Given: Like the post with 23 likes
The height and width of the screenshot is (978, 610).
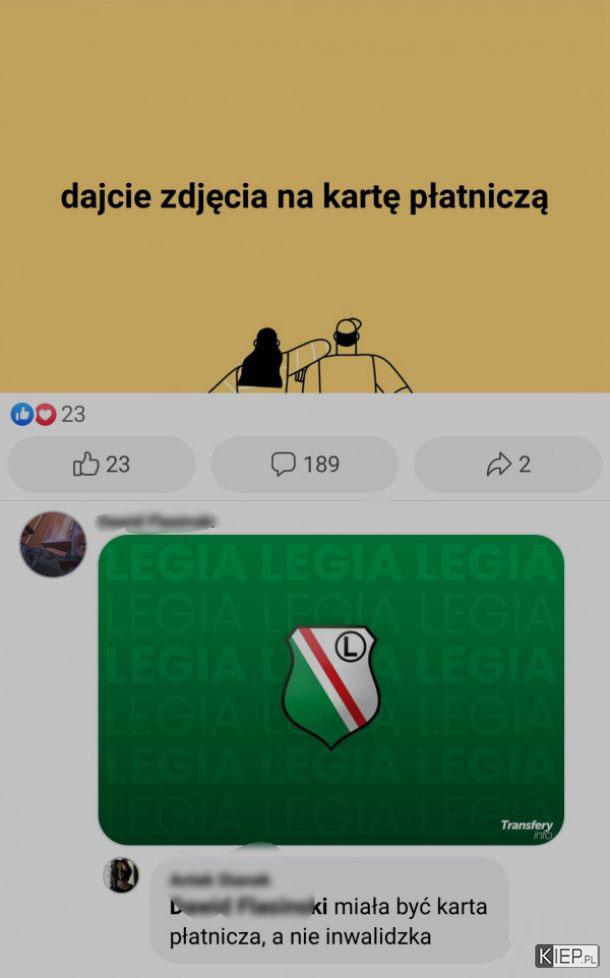Looking at the screenshot, I should 102,464.
